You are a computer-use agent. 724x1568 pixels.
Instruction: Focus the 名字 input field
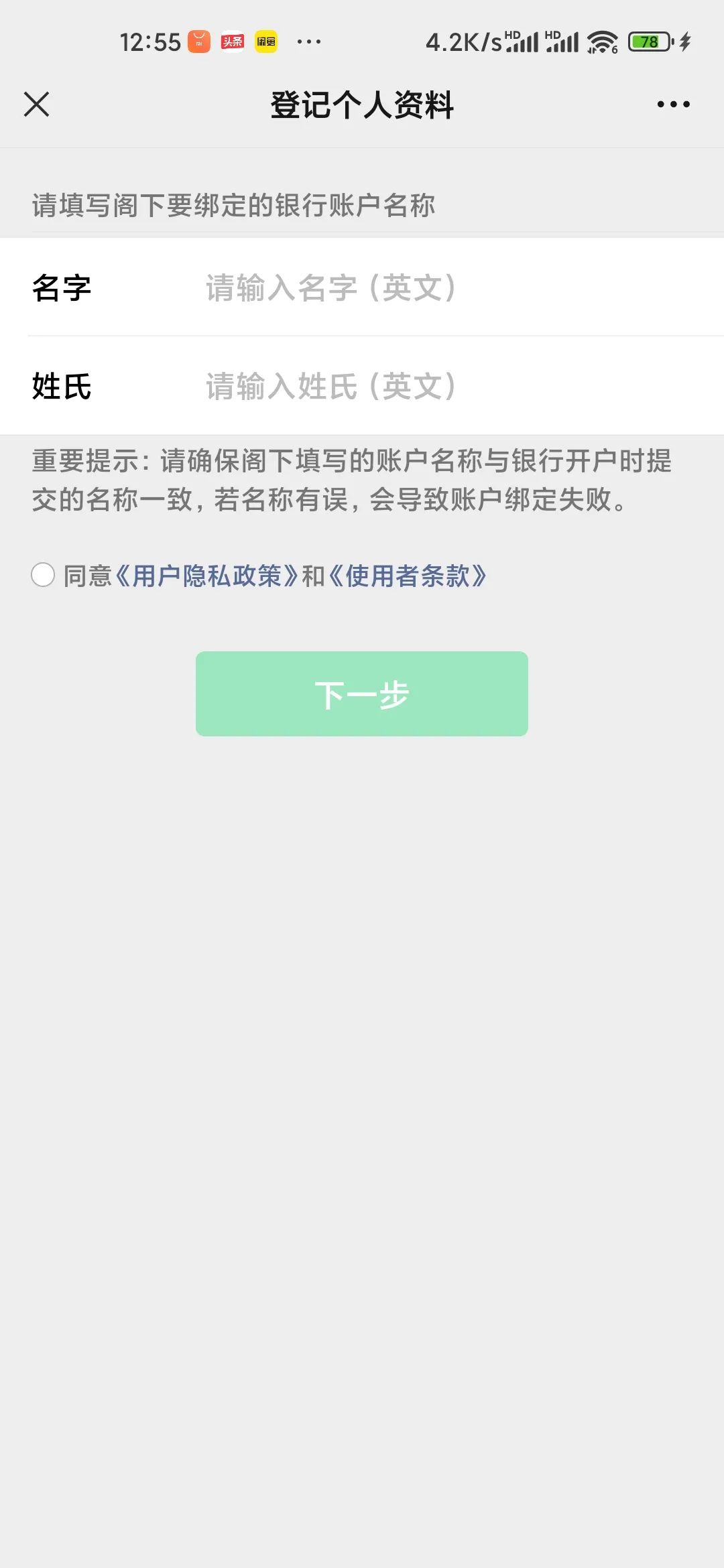coord(442,287)
